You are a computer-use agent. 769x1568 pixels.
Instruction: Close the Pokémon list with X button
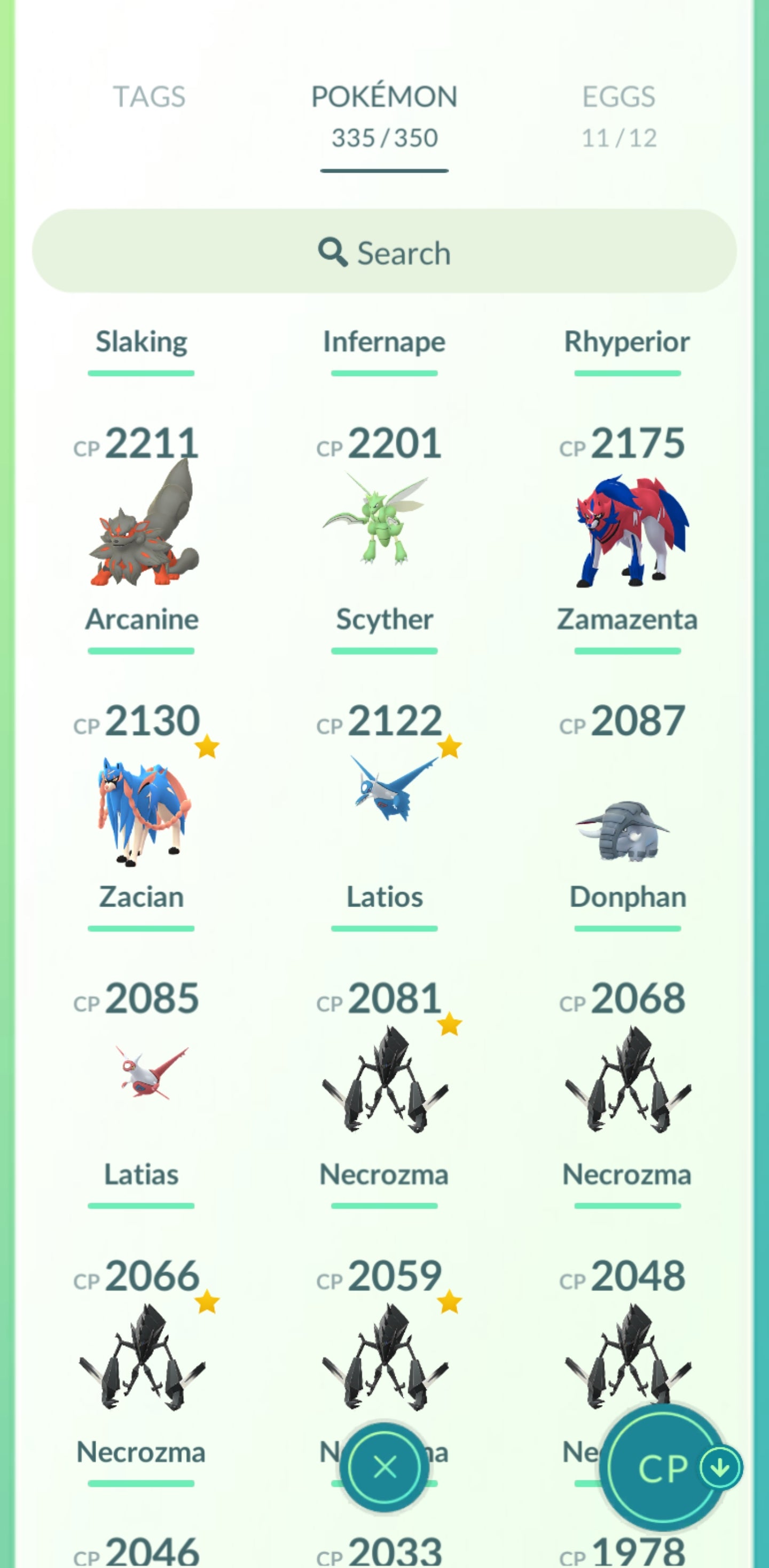(x=384, y=1468)
